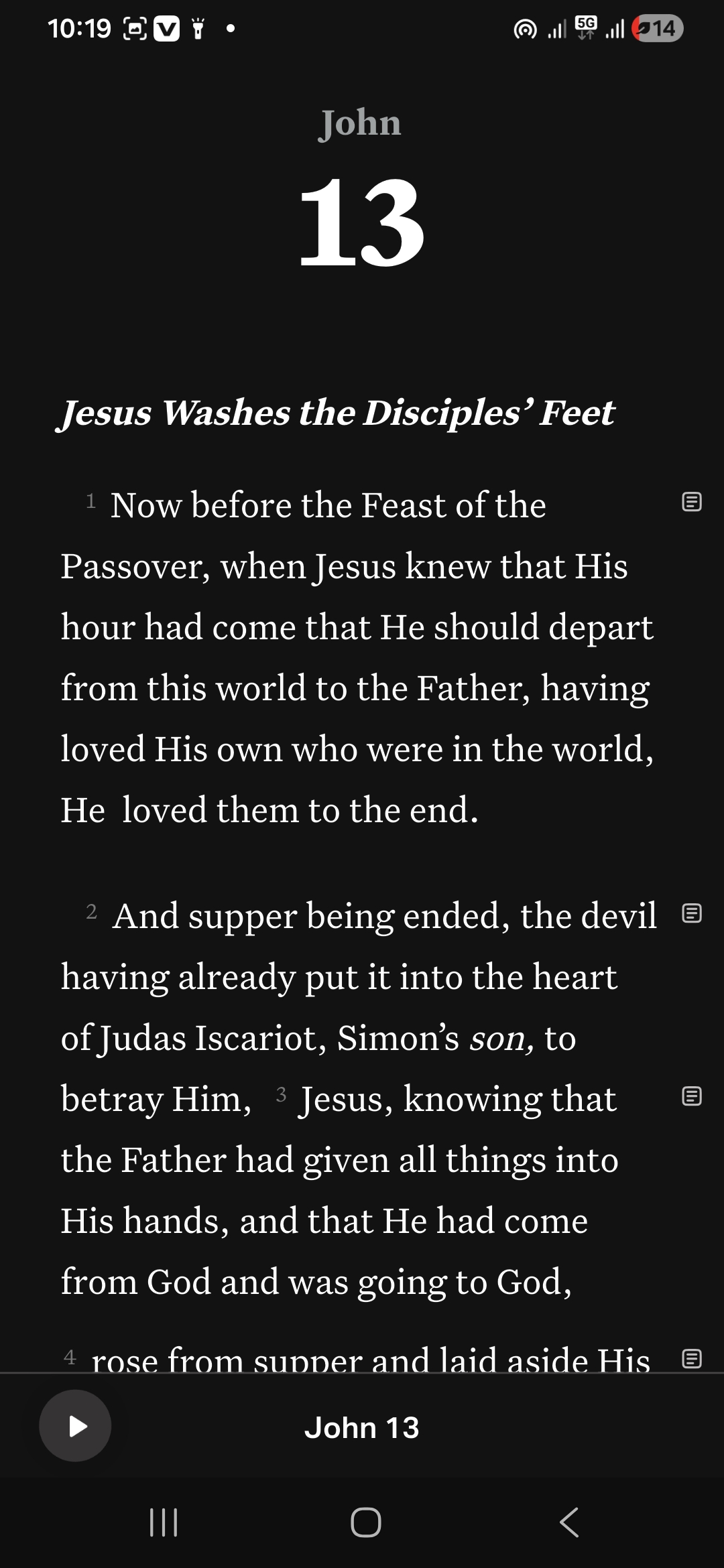The image size is (724, 1568).
Task: Play the audio for John 13
Action: [75, 1425]
